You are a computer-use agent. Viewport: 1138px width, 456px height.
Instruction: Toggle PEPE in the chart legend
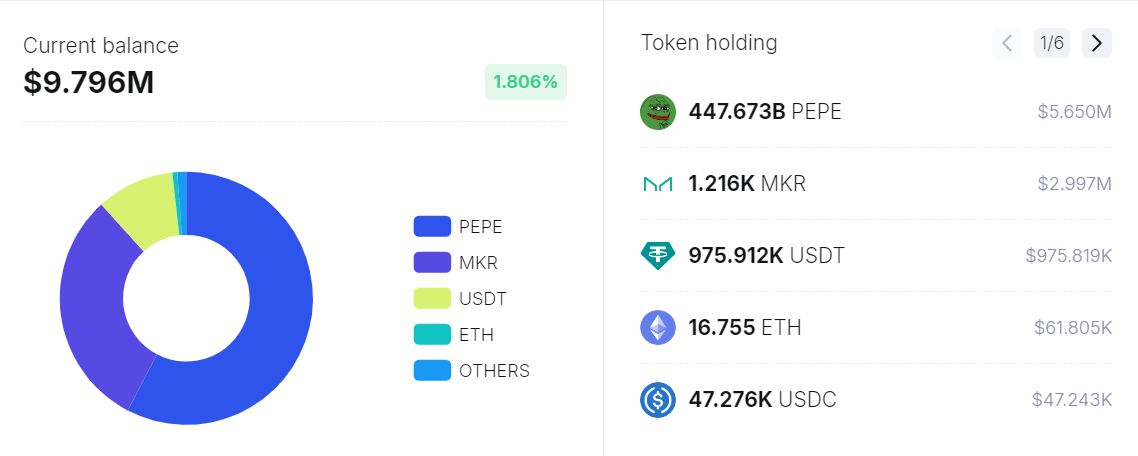(458, 227)
